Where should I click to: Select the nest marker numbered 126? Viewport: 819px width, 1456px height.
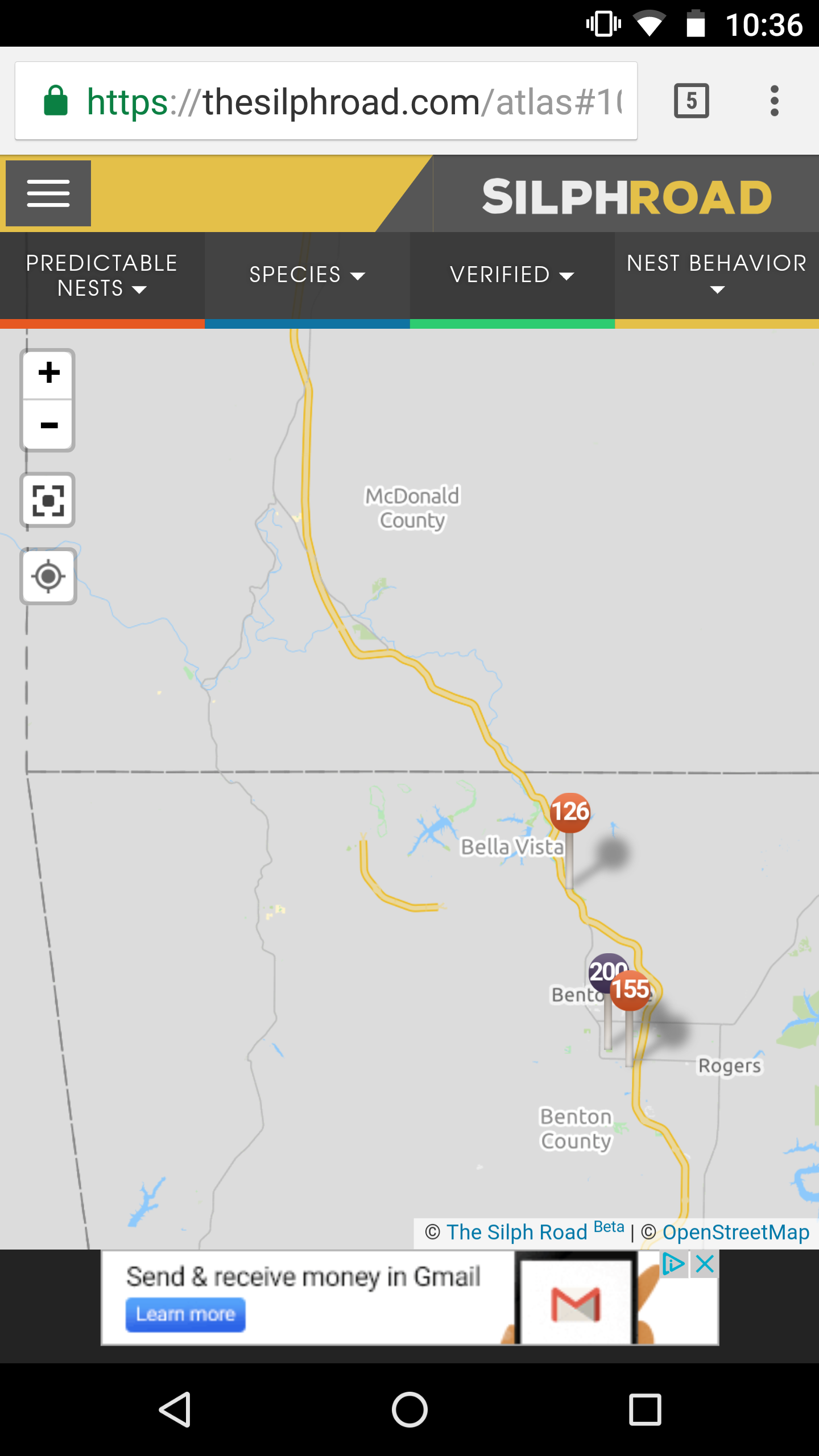point(570,812)
